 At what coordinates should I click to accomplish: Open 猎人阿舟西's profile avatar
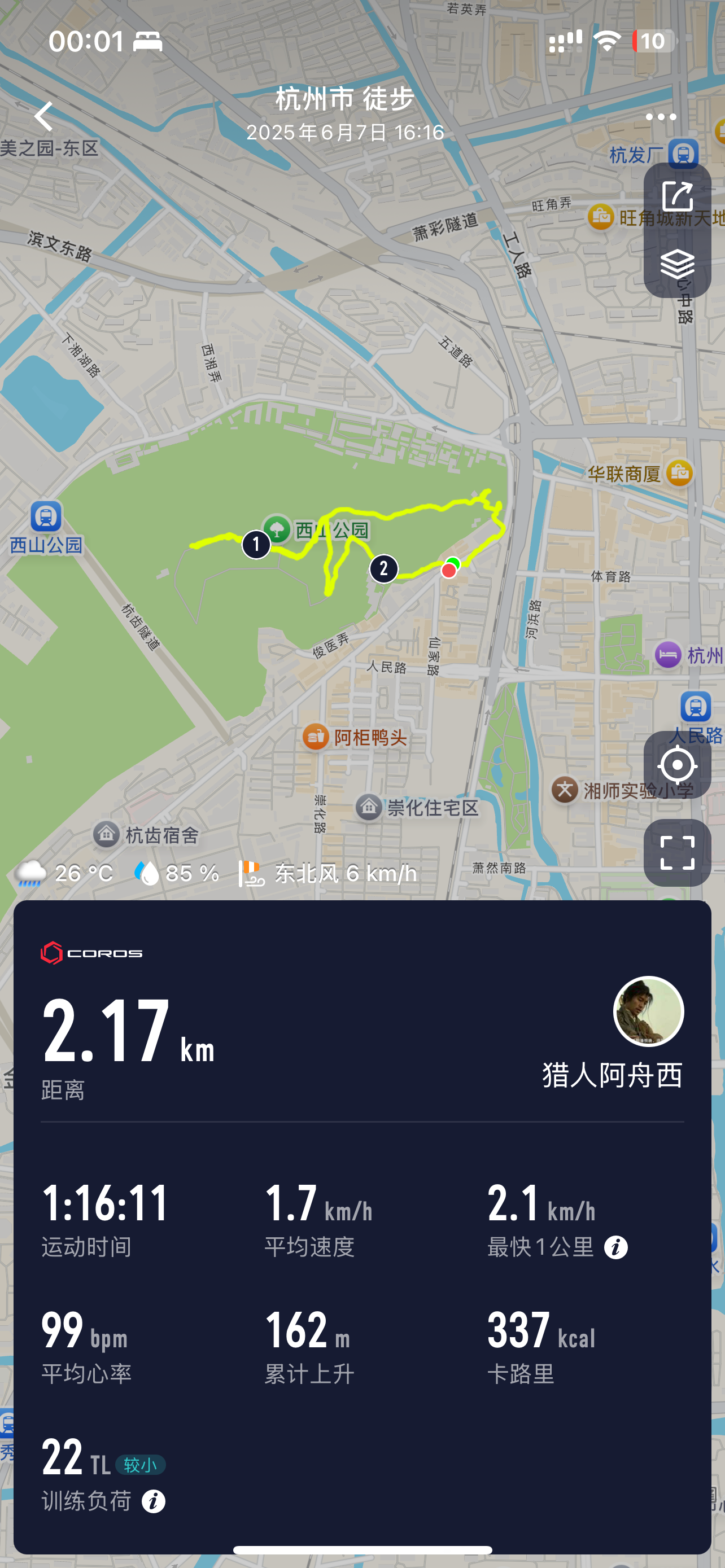[648, 1011]
